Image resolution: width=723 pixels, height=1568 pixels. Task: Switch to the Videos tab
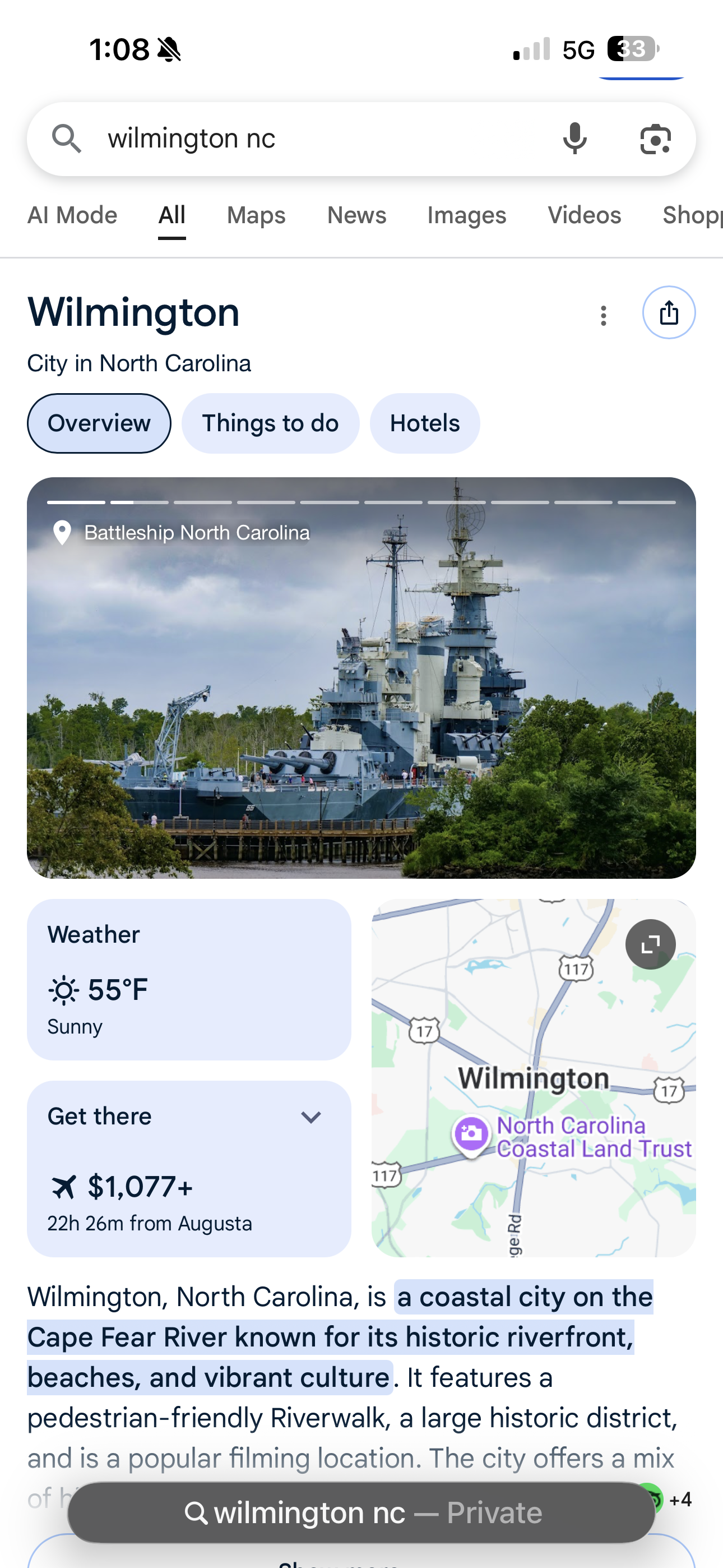pos(583,215)
